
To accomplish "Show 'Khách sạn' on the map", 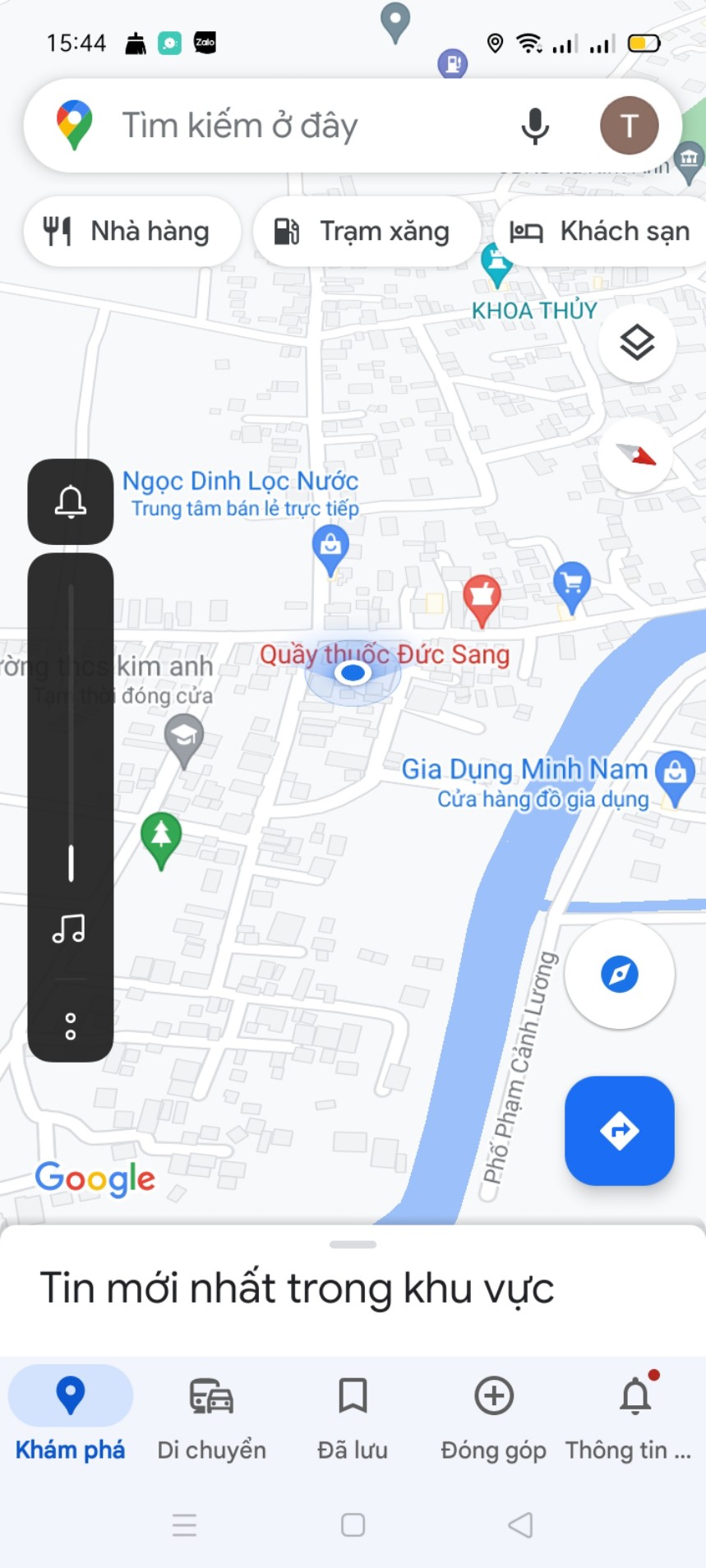I will coord(602,232).
